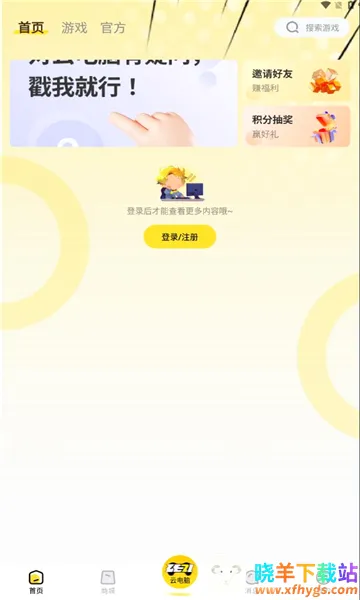This screenshot has width=360, height=600.
Task: Open the 戳我就行 banner
Action: point(124,103)
